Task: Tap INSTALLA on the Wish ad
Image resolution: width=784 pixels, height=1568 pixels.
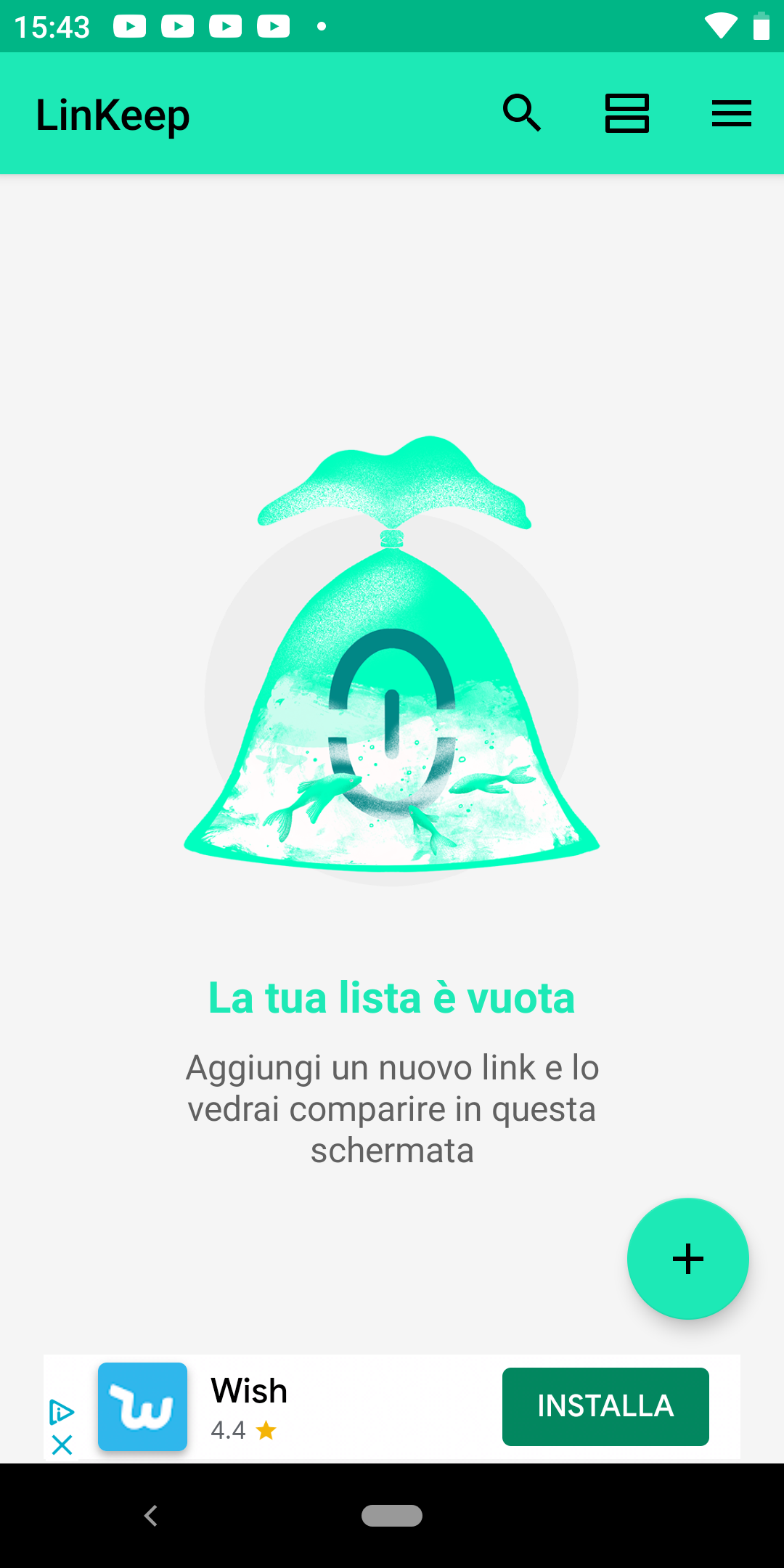Action: click(605, 1407)
